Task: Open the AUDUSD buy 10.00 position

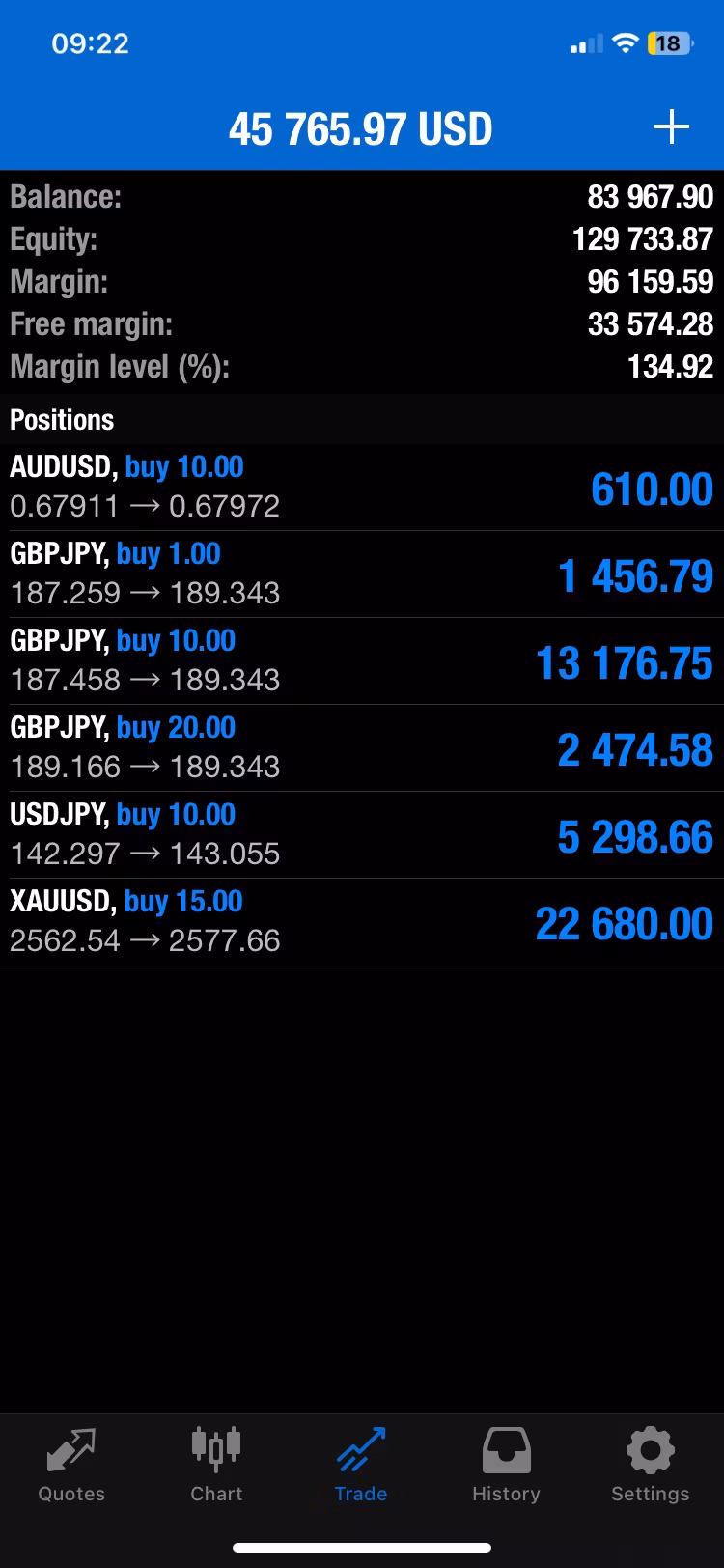Action: click(x=362, y=488)
